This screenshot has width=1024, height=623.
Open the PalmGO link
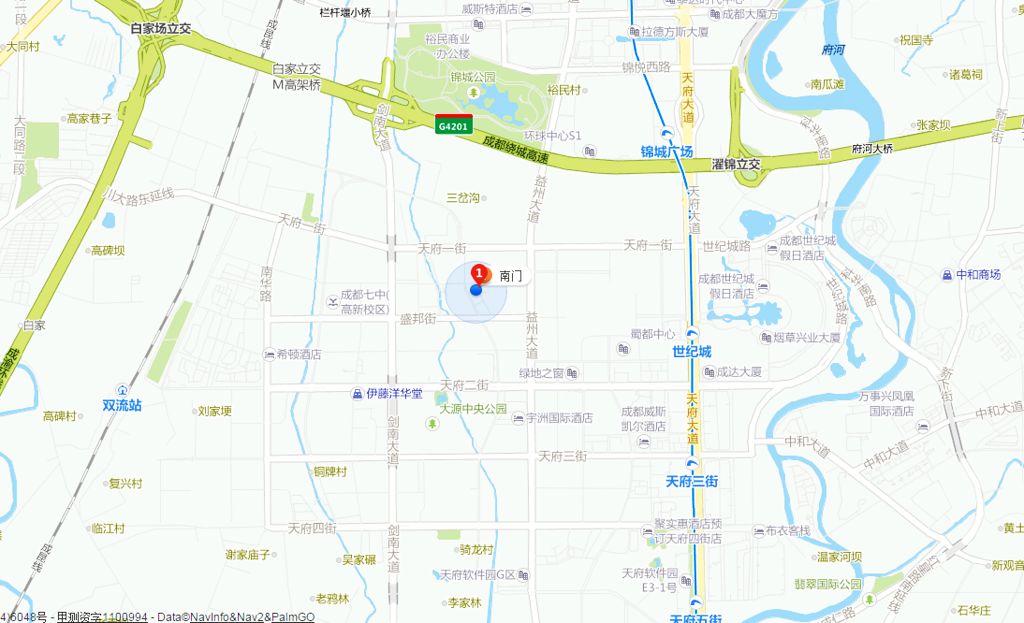[293, 617]
